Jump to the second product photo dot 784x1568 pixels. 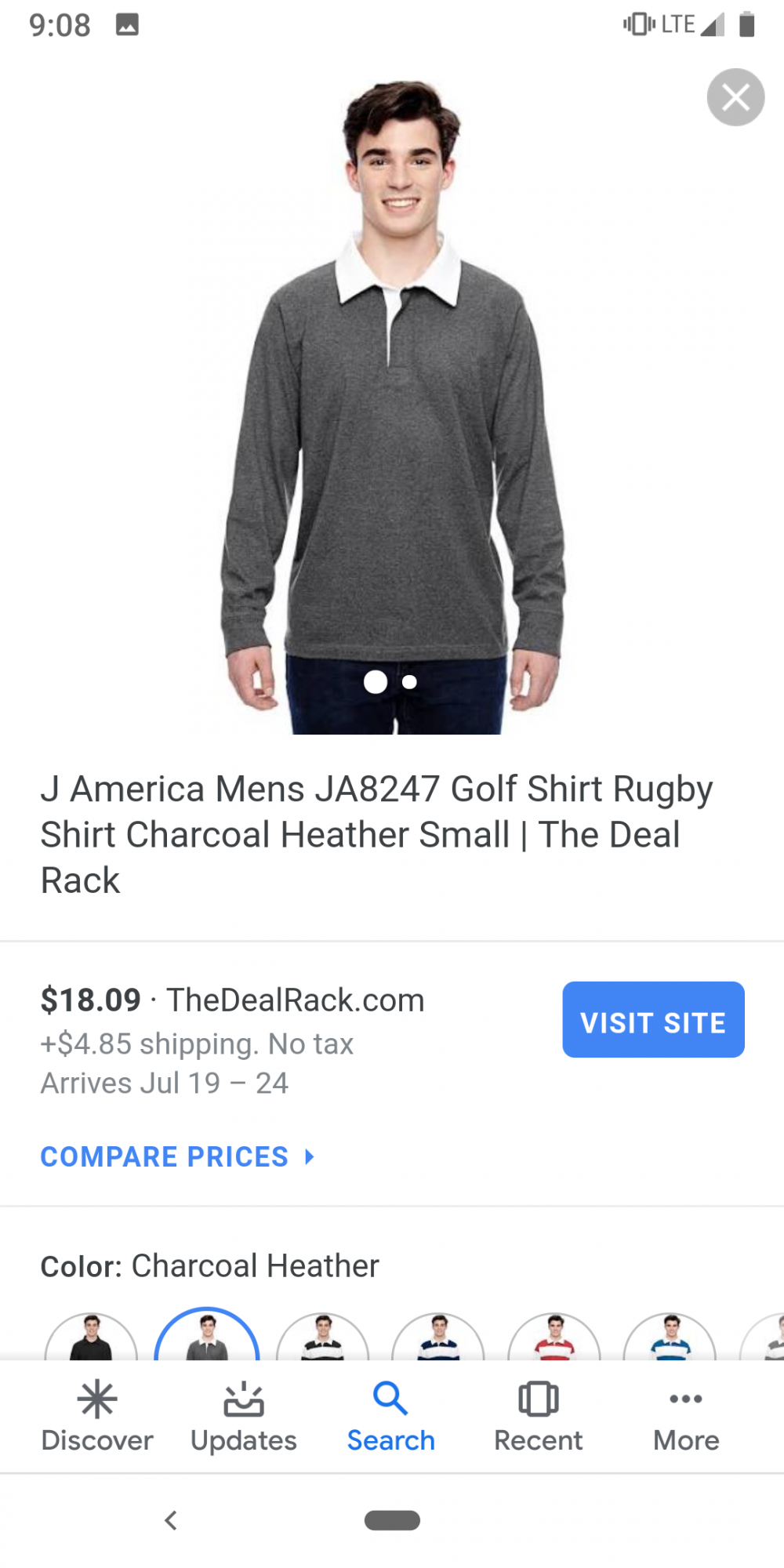(x=409, y=682)
